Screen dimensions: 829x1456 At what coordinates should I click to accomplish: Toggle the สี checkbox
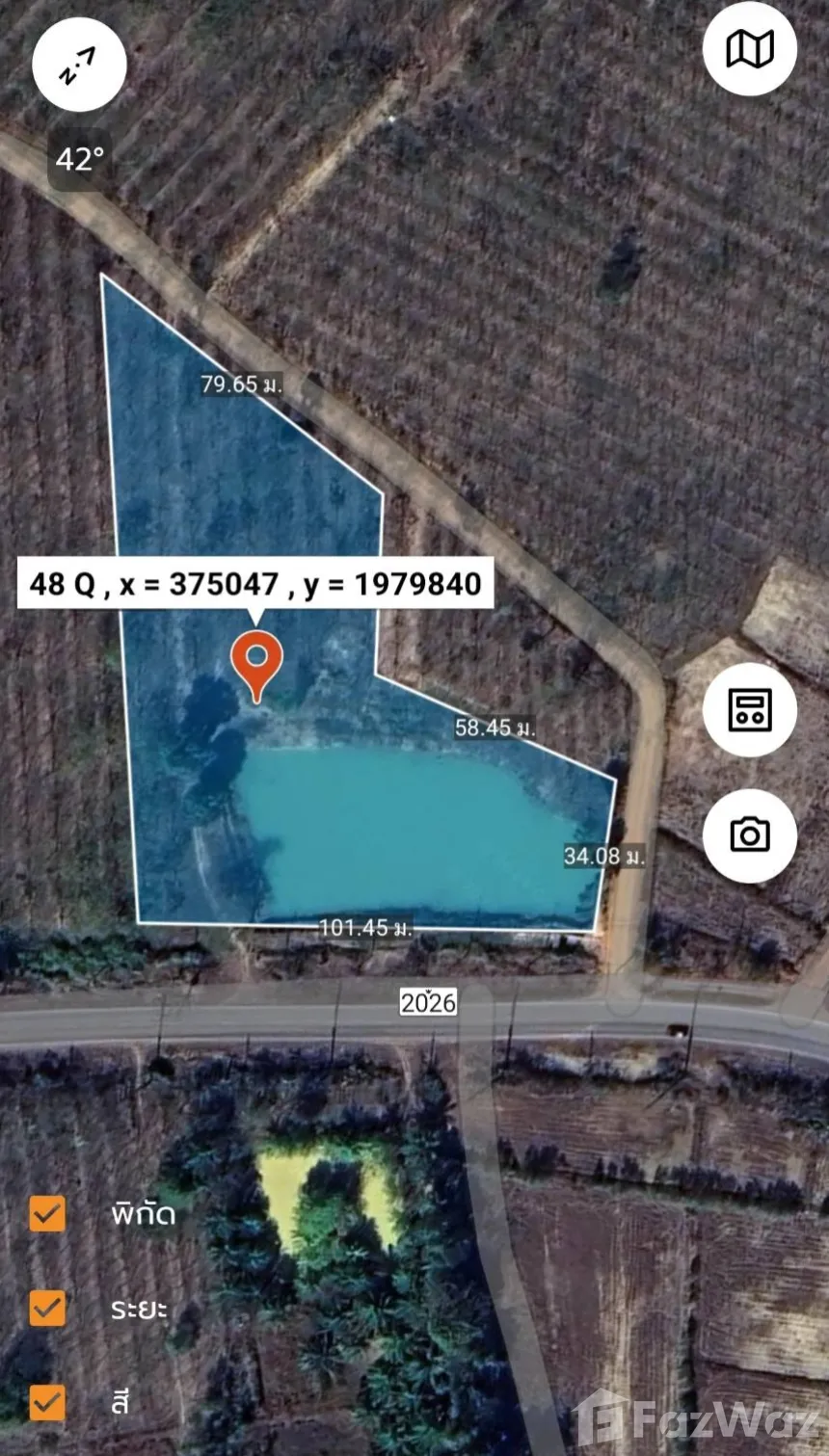47,1402
